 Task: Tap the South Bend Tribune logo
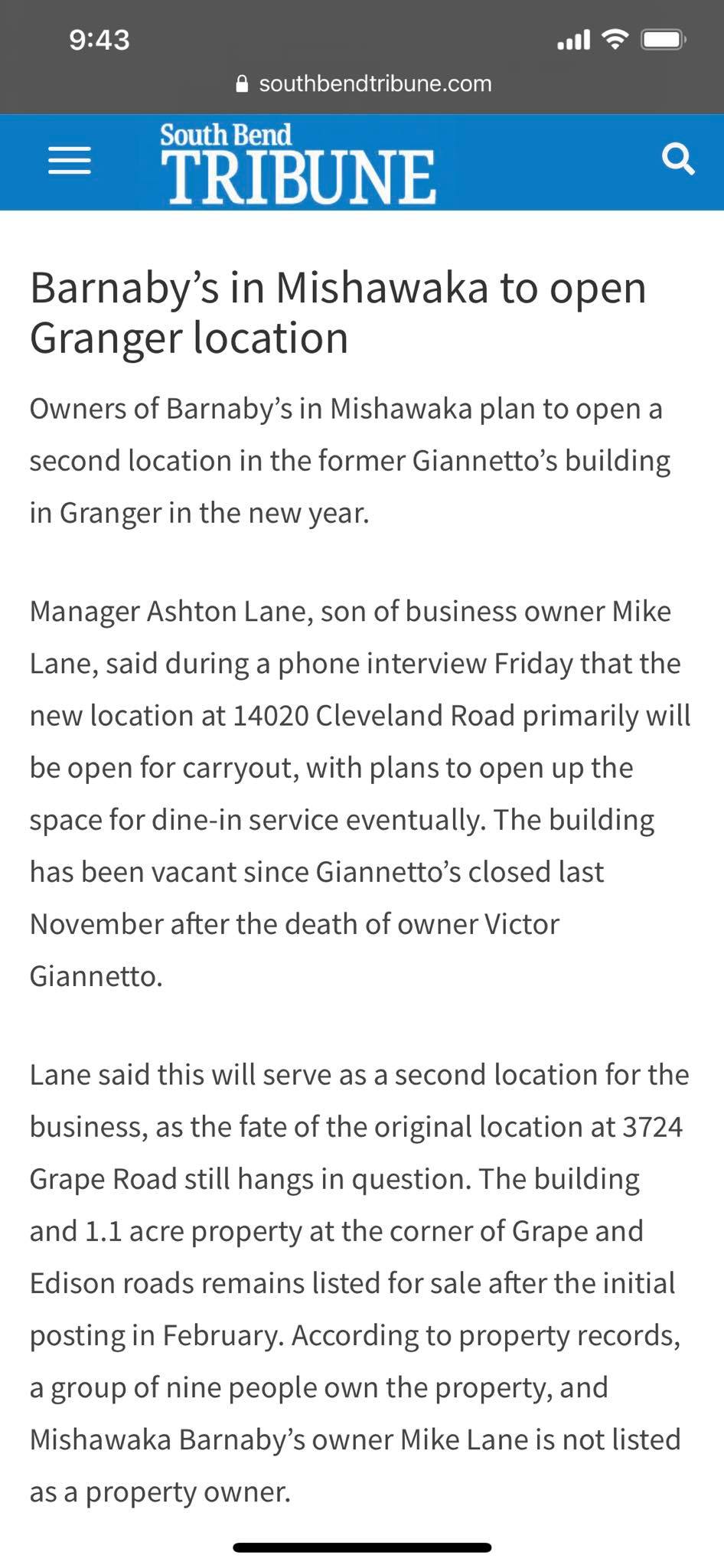click(x=298, y=165)
